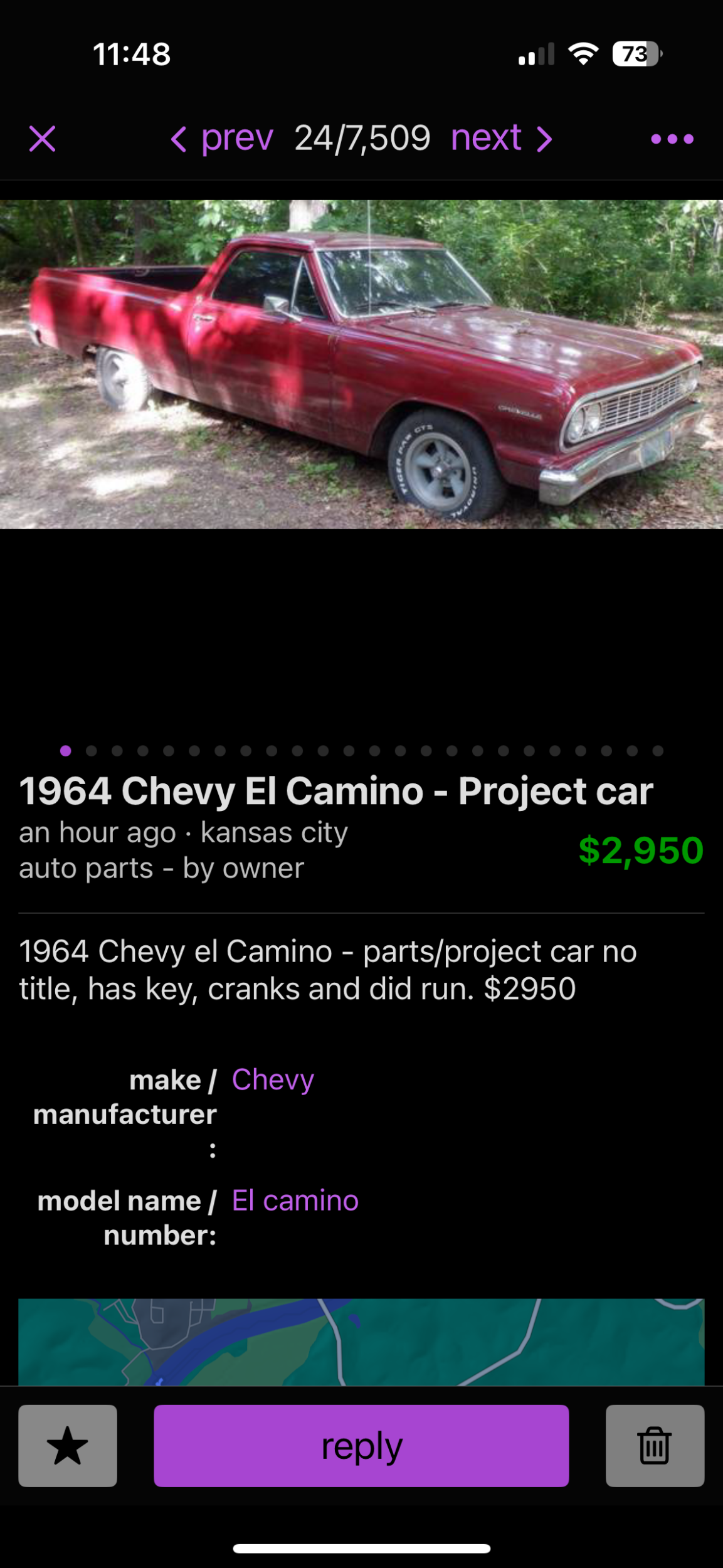Reply to the seller
This screenshot has width=723, height=1568.
(x=361, y=1445)
